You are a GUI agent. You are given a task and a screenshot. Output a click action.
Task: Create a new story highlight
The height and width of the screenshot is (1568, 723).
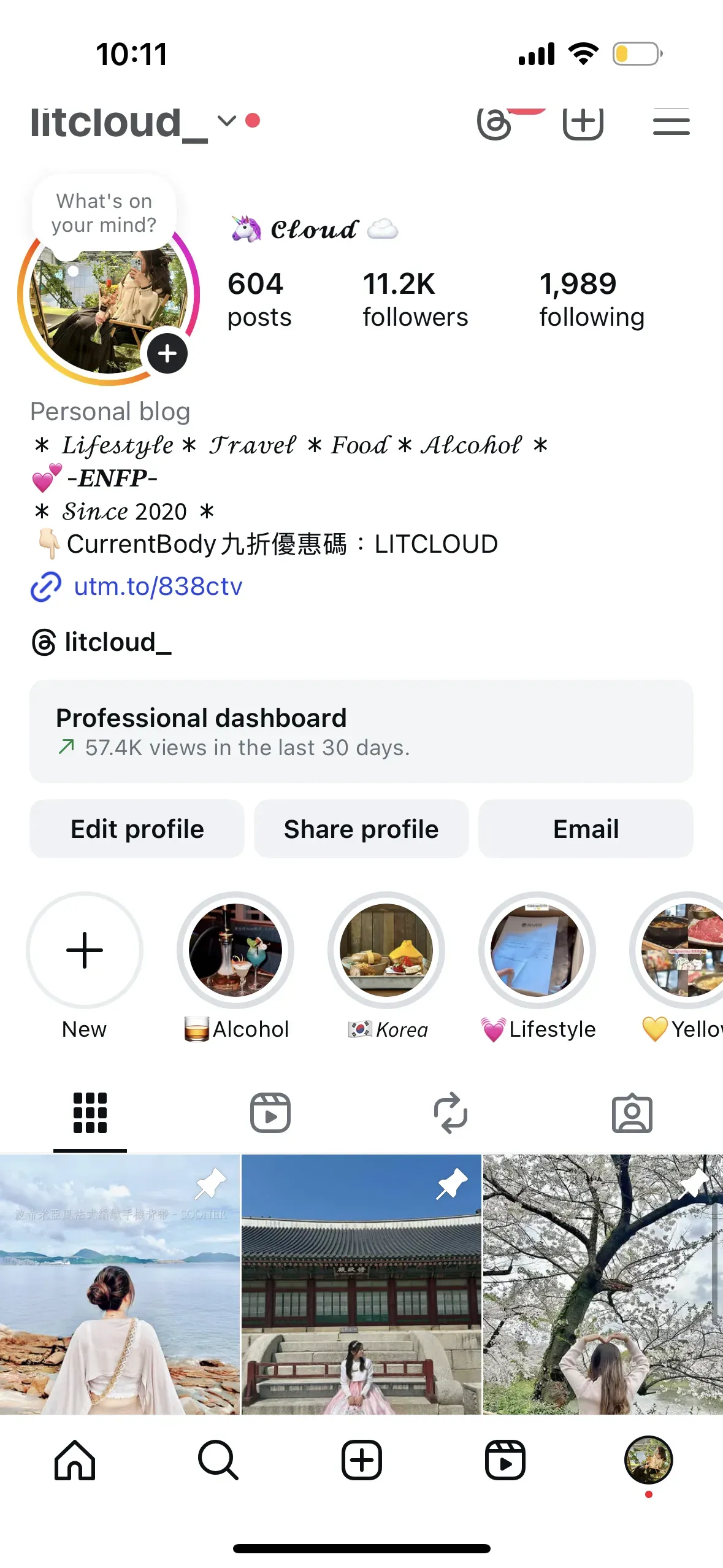(84, 950)
